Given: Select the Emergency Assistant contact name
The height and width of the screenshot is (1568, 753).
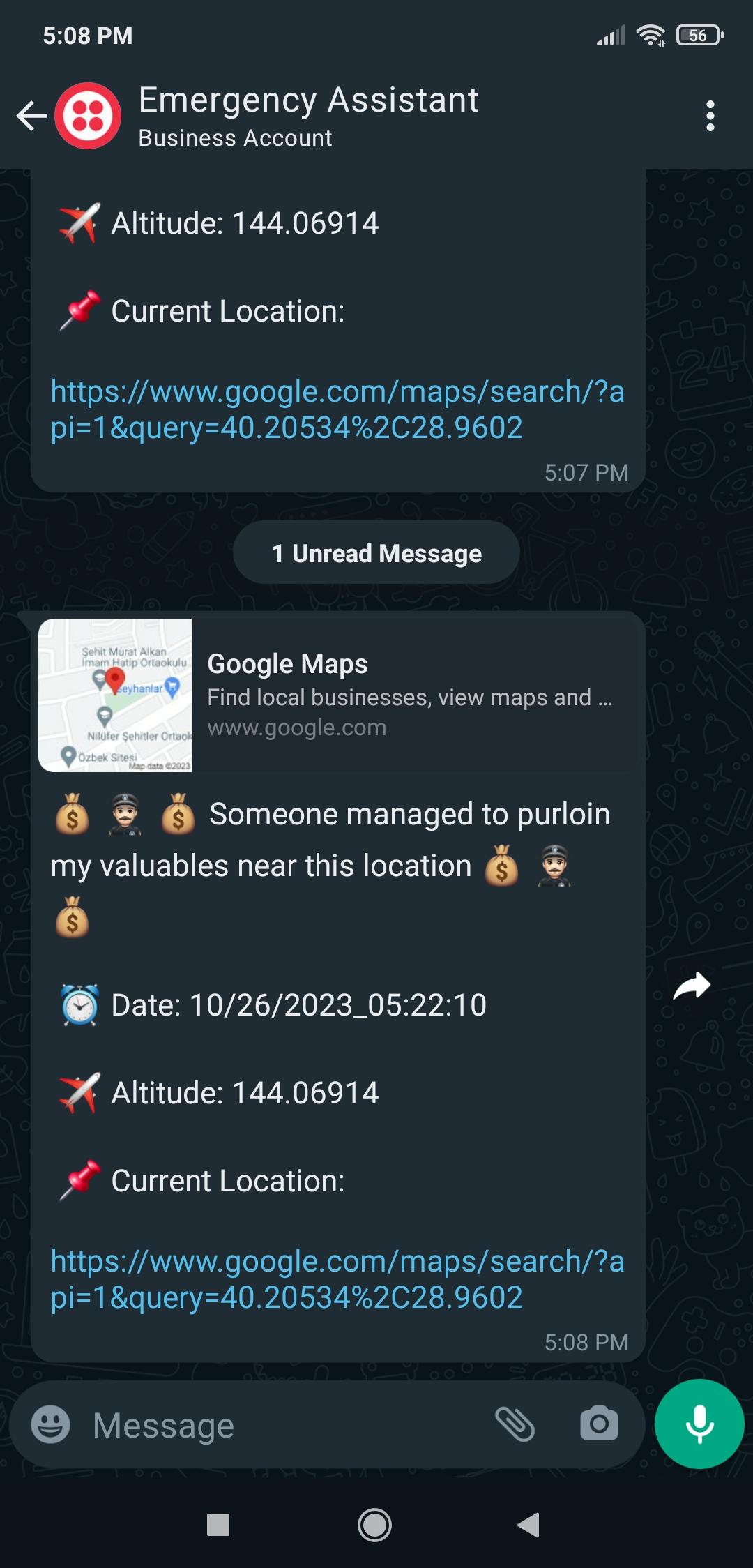Looking at the screenshot, I should 307,100.
